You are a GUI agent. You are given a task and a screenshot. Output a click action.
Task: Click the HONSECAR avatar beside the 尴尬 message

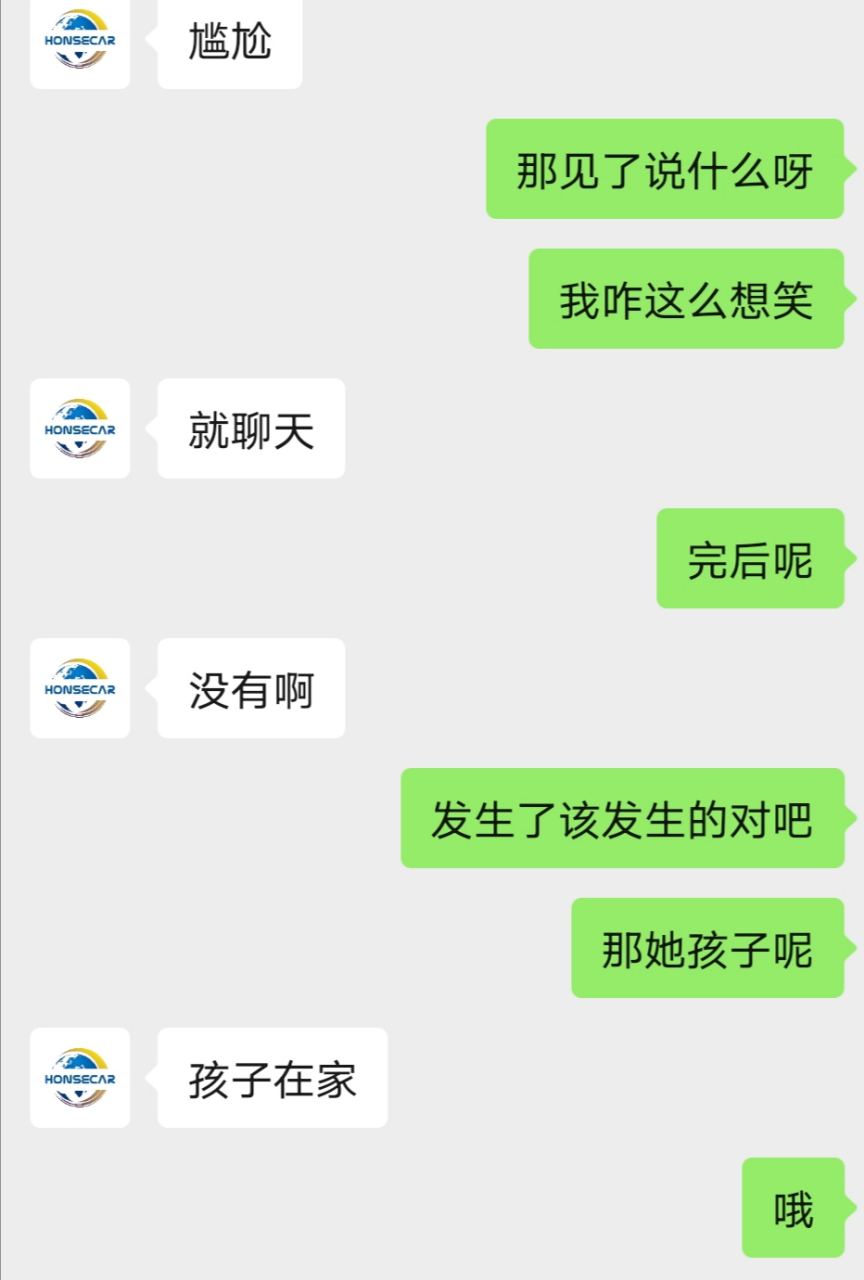80,44
